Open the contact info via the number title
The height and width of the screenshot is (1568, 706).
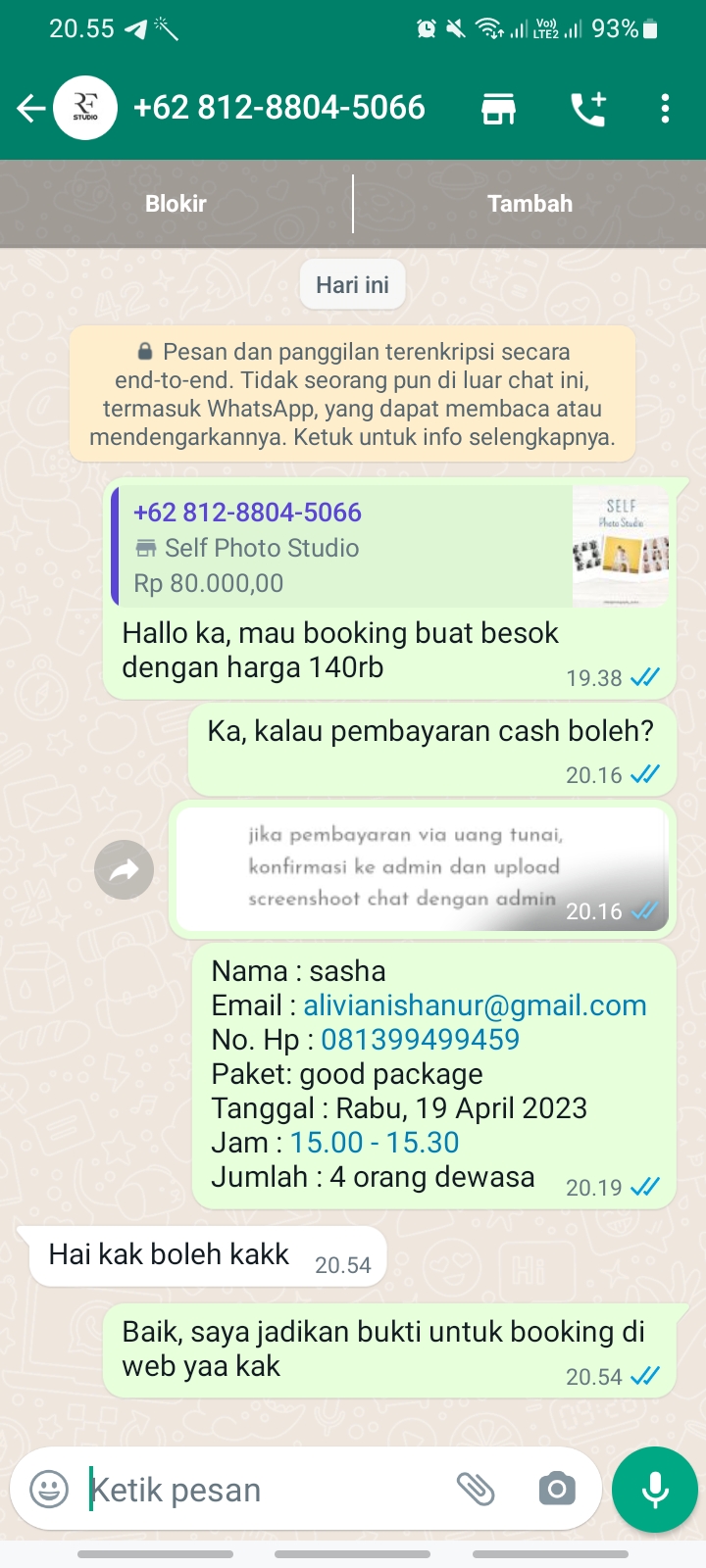click(279, 108)
